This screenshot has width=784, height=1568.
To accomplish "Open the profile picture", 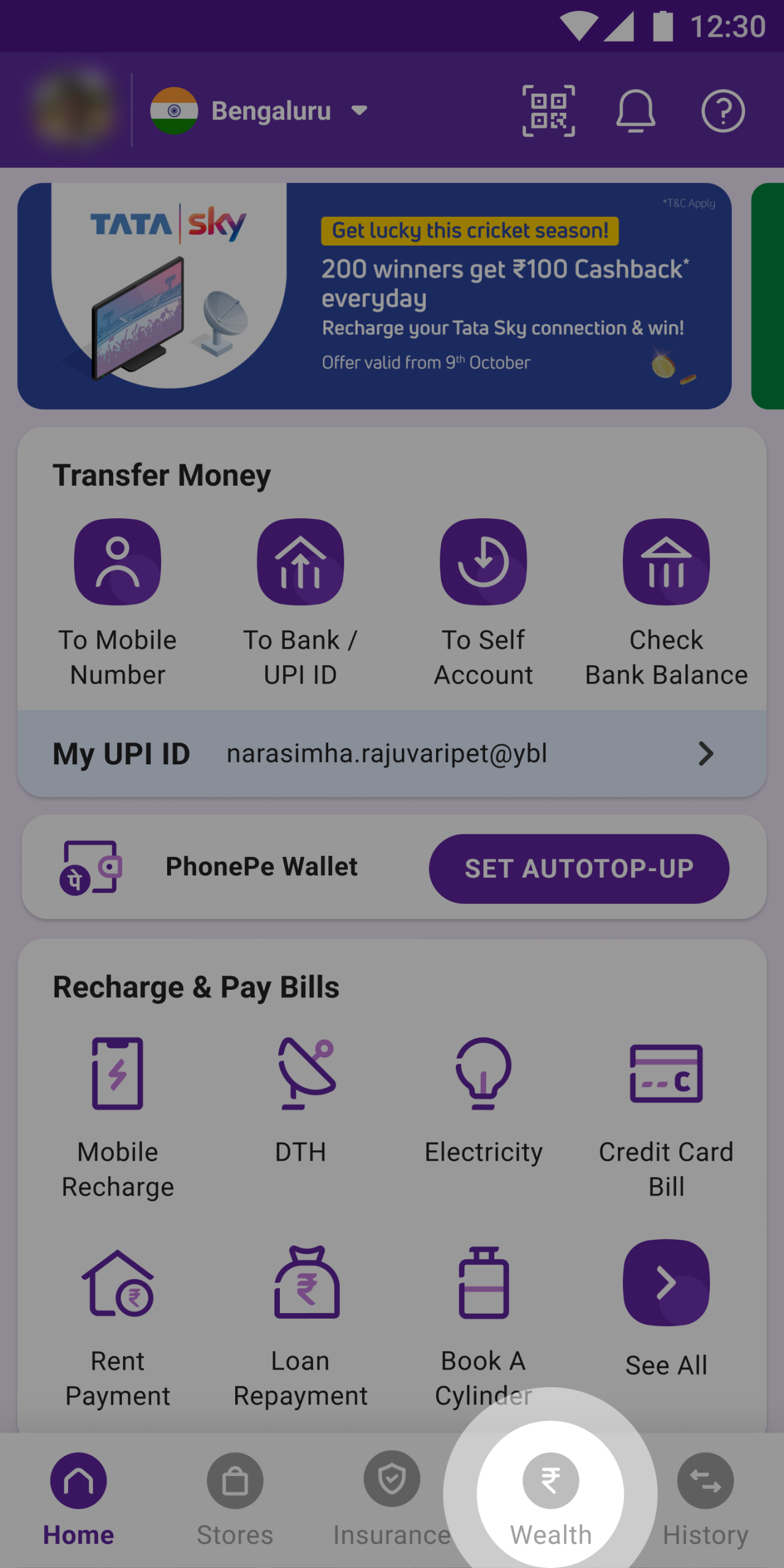I will point(74,110).
